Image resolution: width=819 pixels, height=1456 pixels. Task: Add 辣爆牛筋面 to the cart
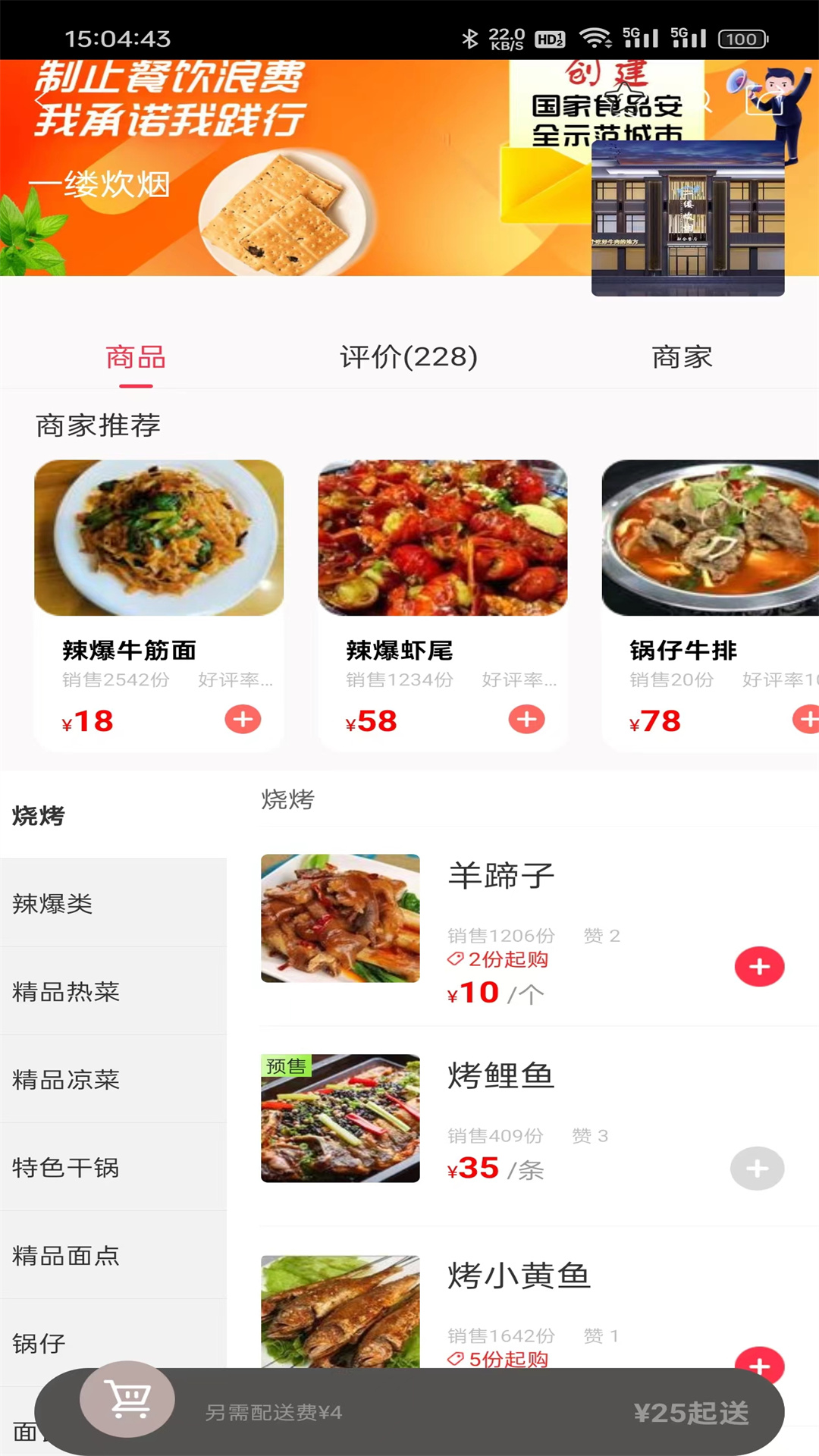coord(243,719)
